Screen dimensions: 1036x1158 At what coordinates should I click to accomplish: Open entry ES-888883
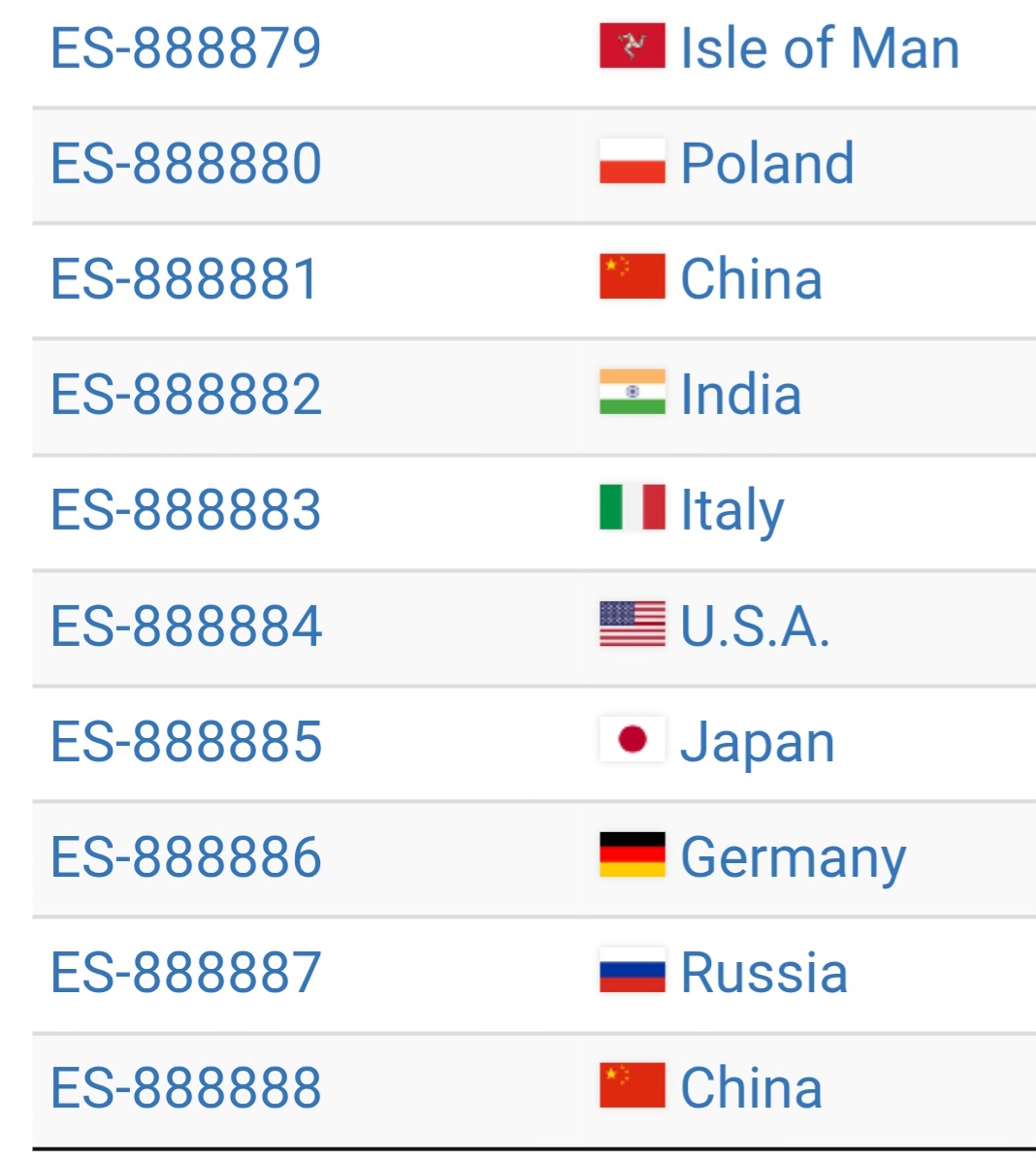[185, 510]
